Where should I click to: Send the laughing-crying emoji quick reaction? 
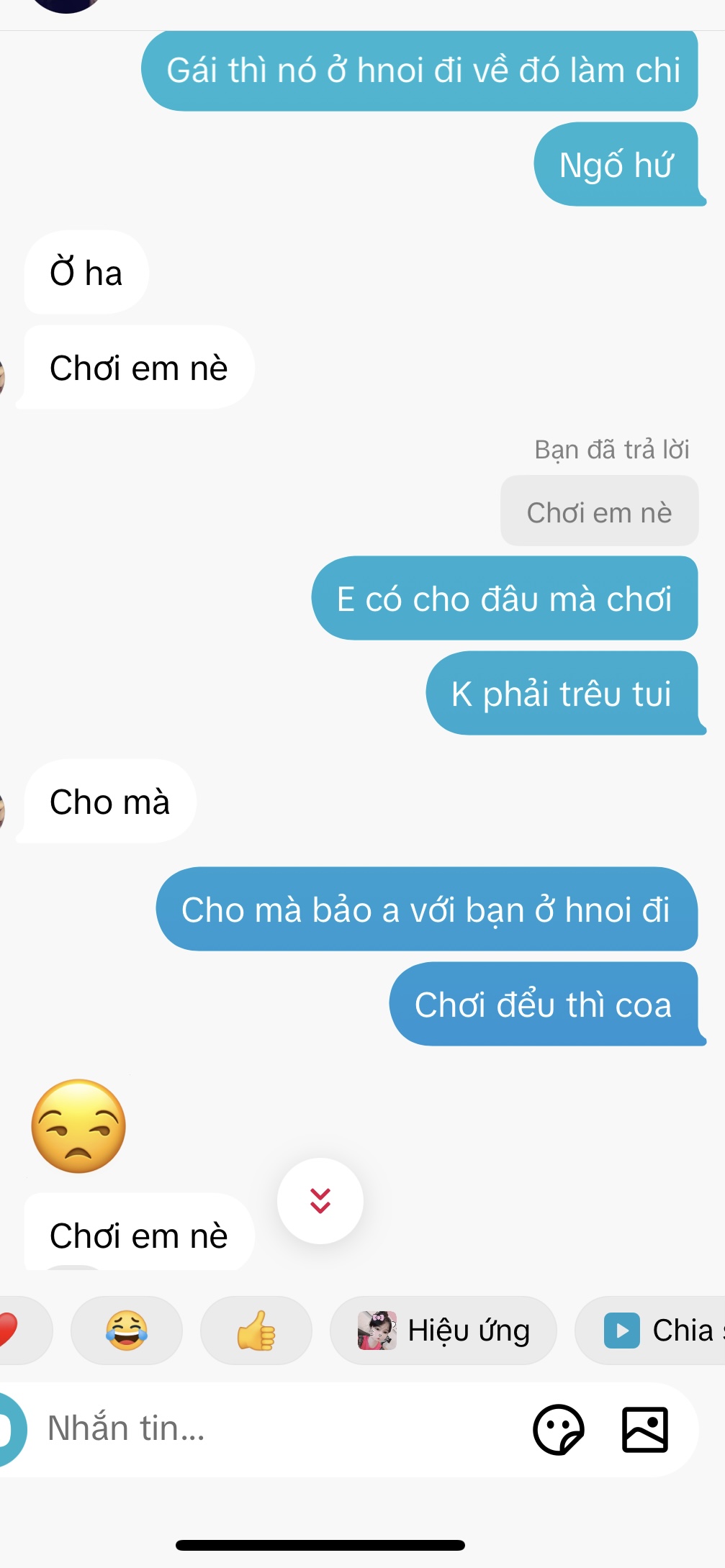tap(126, 1331)
